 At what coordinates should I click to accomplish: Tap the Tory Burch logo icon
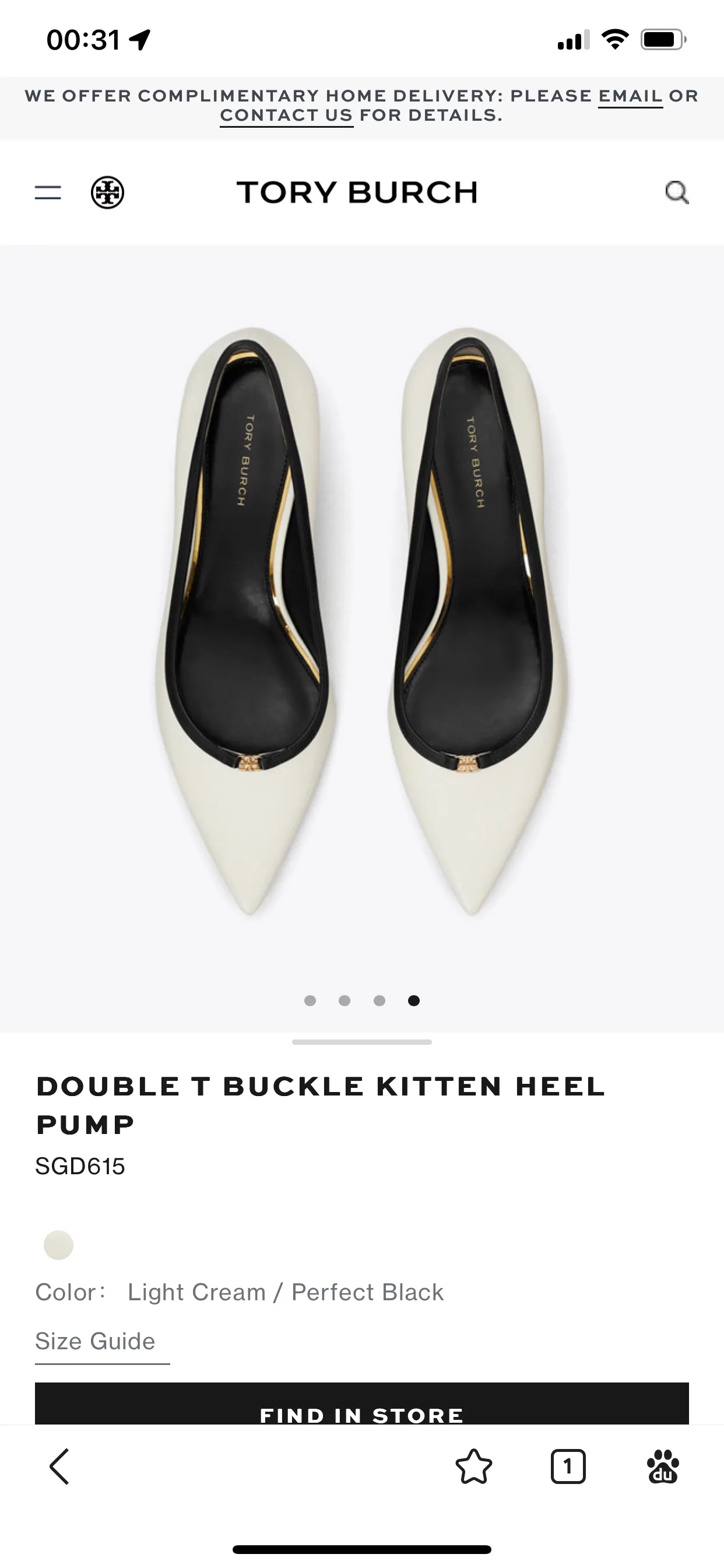[108, 192]
